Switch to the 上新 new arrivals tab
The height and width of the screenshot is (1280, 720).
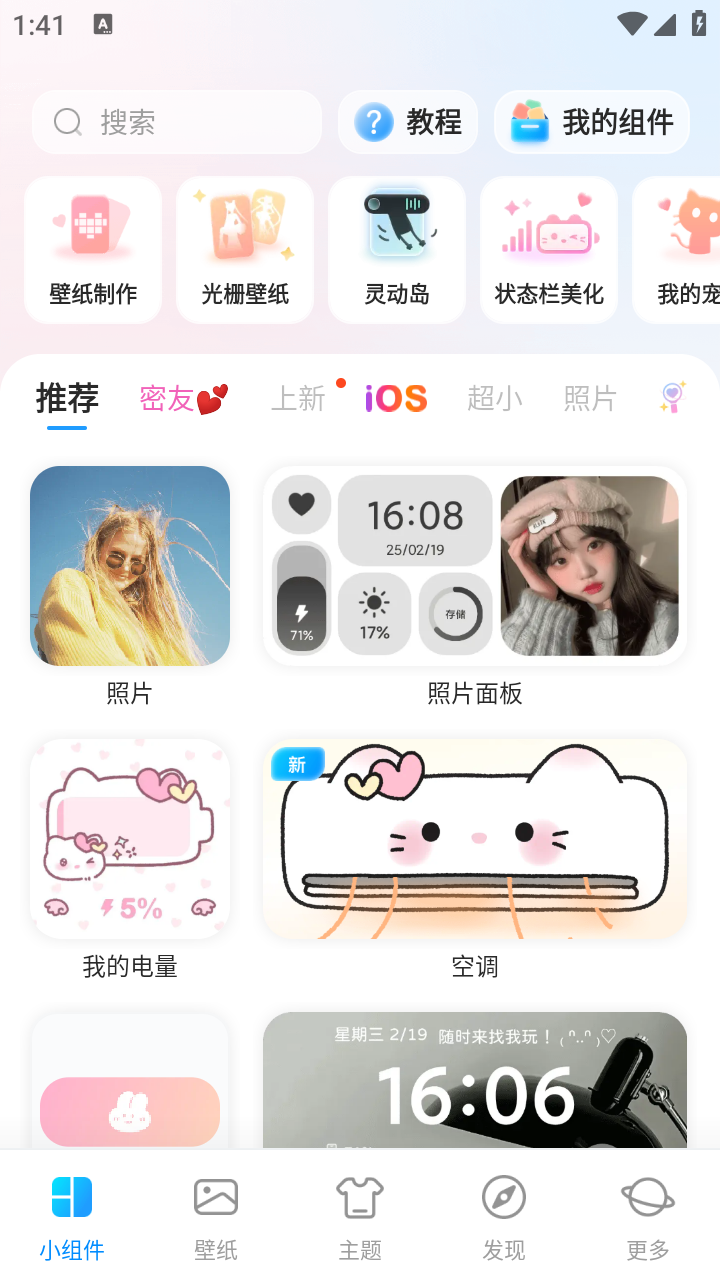point(300,397)
